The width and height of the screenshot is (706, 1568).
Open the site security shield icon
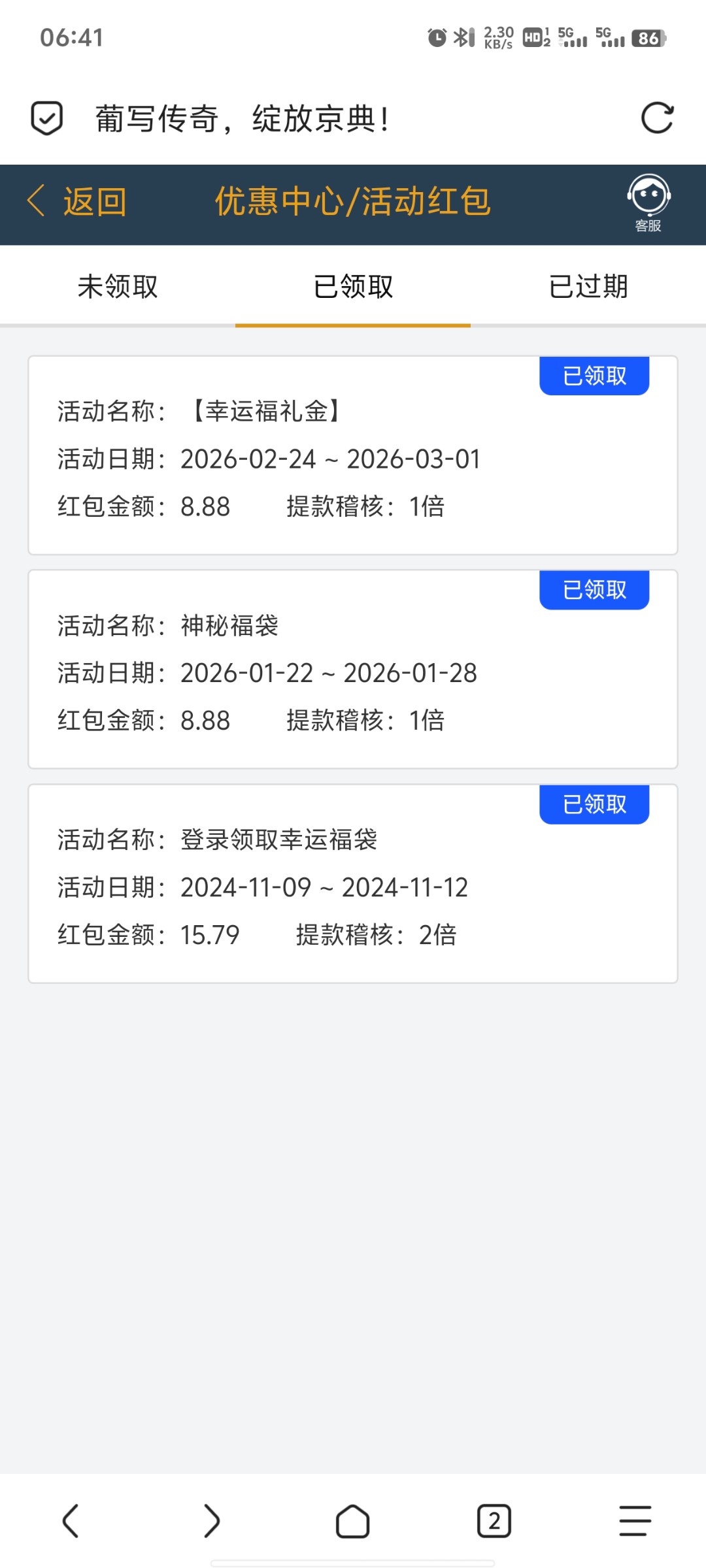click(x=47, y=118)
